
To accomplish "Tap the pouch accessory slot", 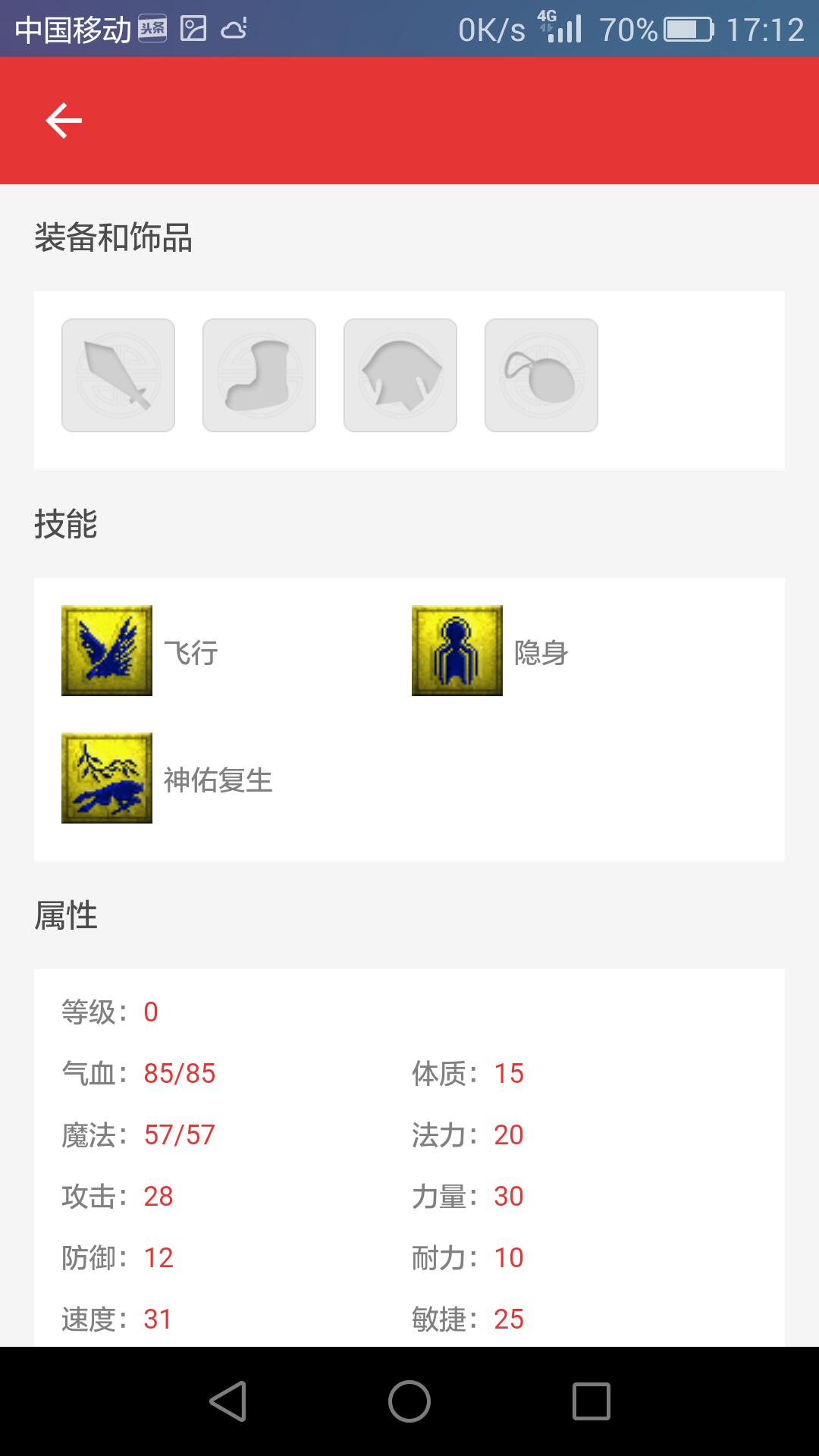I will pyautogui.click(x=541, y=375).
